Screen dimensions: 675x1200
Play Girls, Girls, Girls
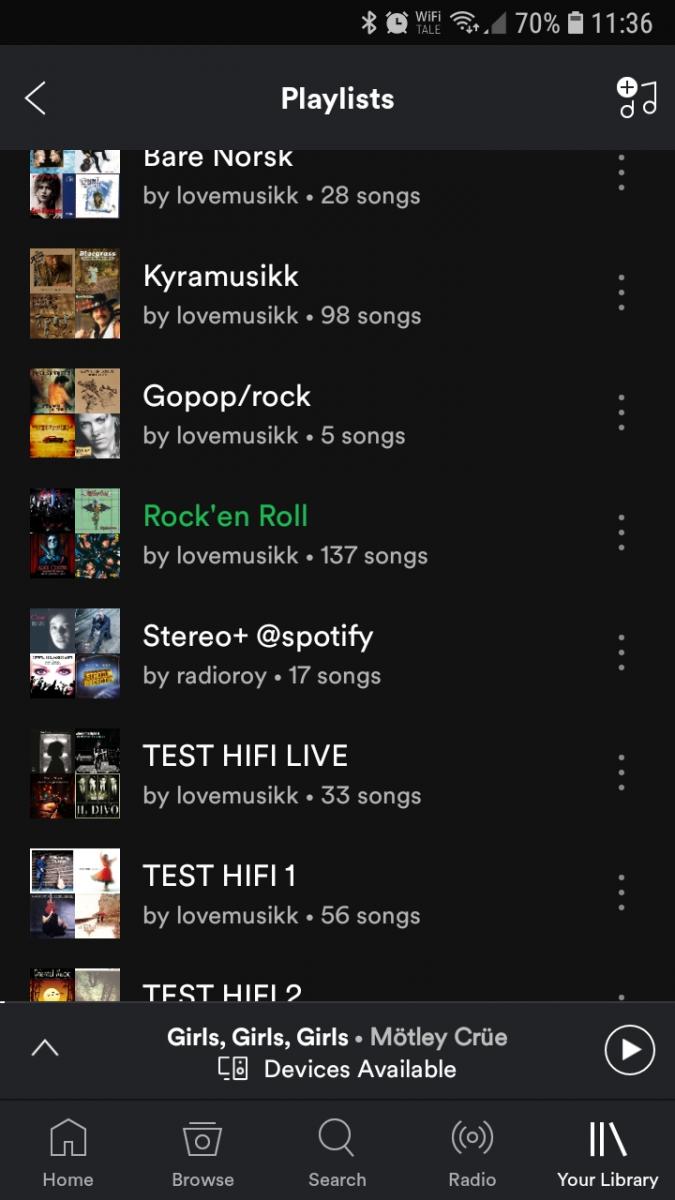(x=630, y=1050)
